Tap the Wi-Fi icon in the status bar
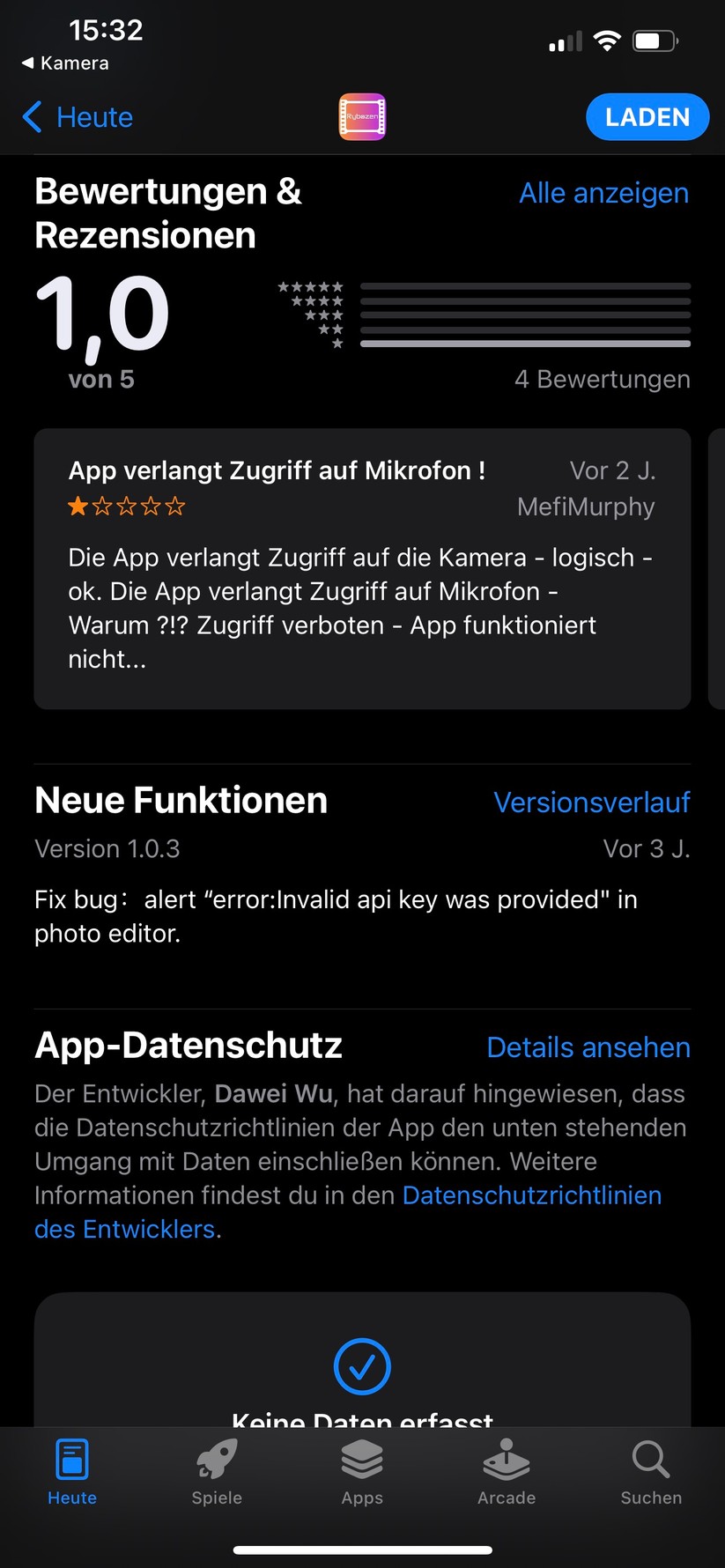This screenshot has width=725, height=1568. click(606, 40)
